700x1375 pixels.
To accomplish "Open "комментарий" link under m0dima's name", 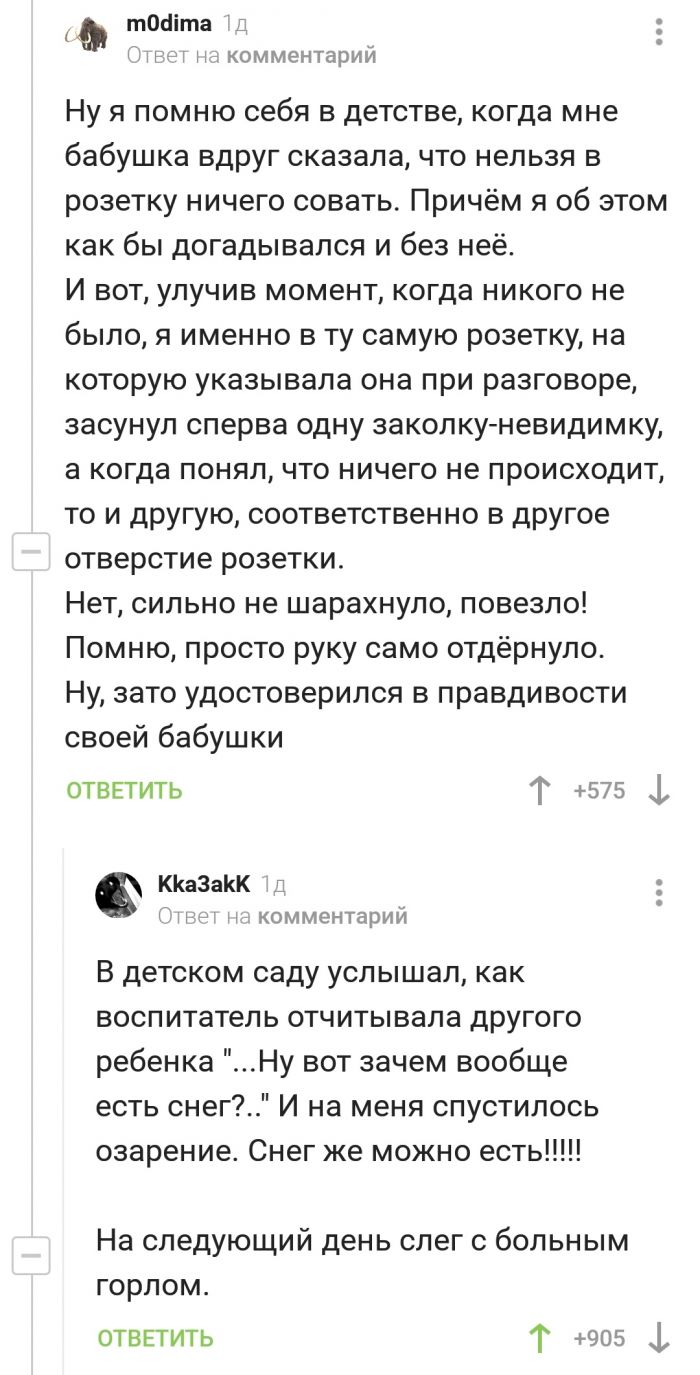I will (302, 56).
